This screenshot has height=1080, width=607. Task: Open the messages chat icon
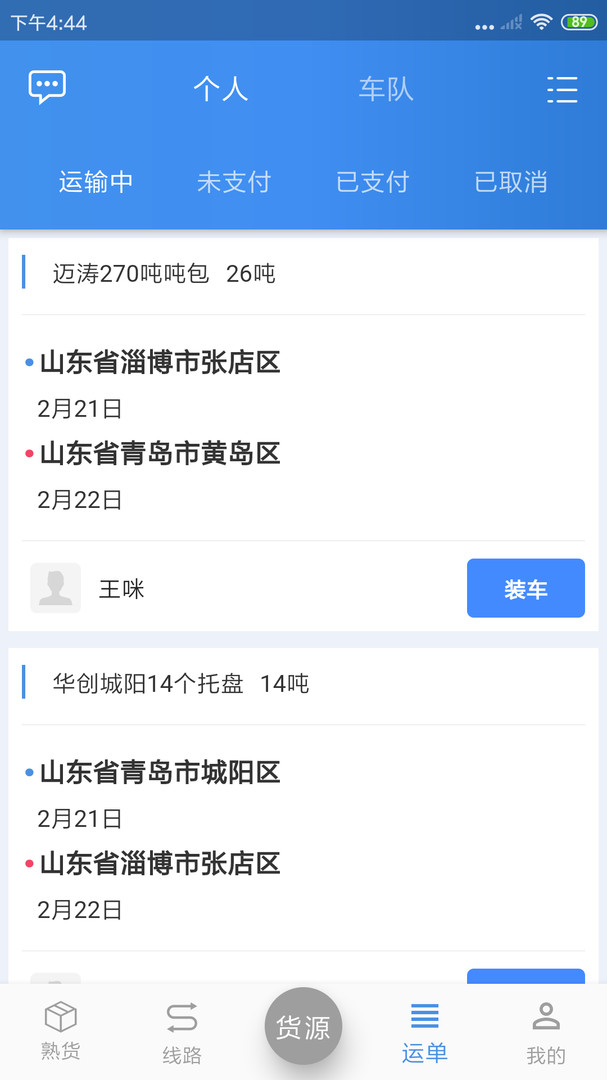click(47, 88)
